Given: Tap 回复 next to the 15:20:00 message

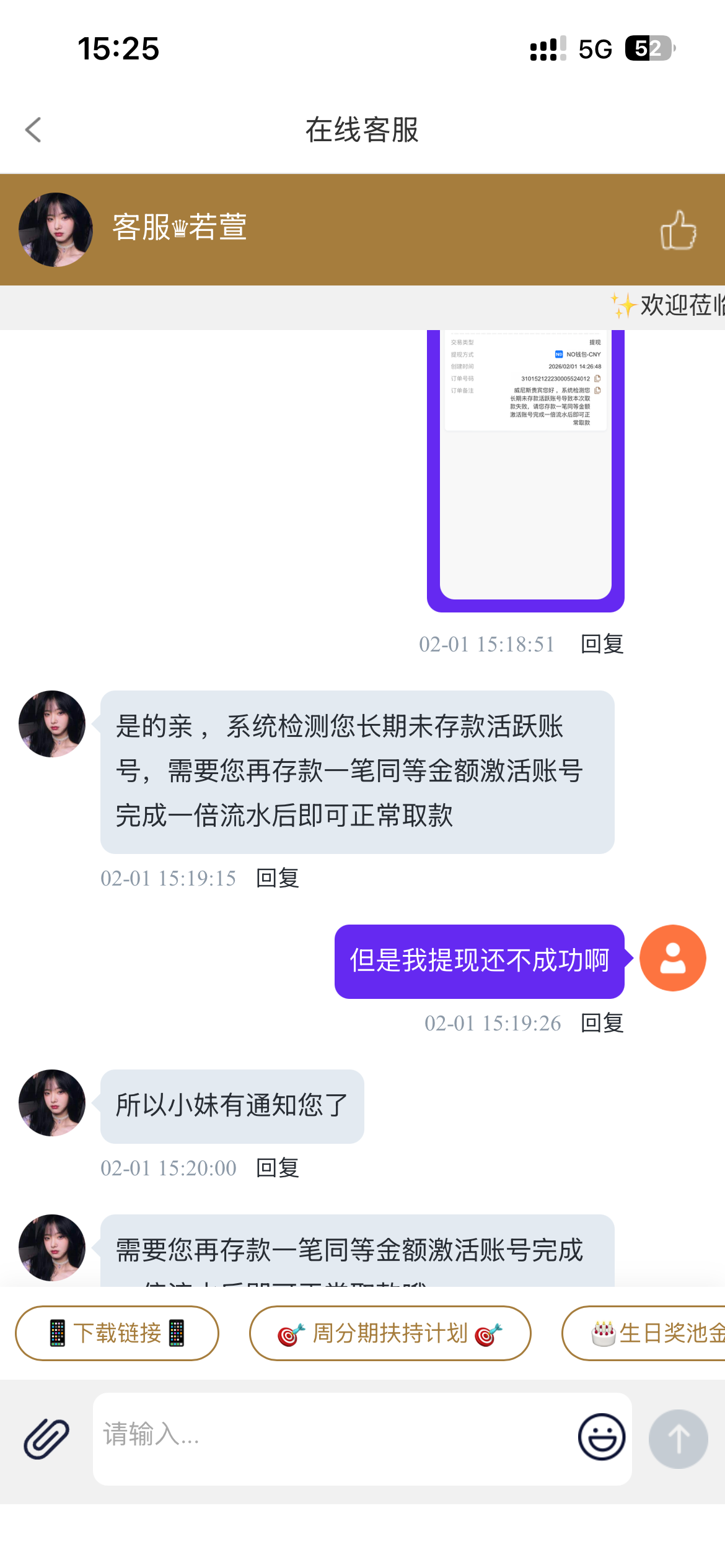Looking at the screenshot, I should (x=278, y=1168).
